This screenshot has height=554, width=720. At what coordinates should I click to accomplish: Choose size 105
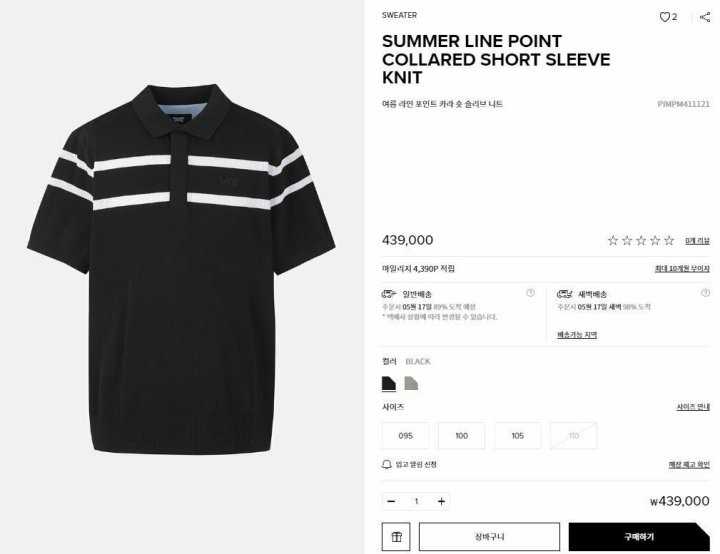pyautogui.click(x=517, y=436)
